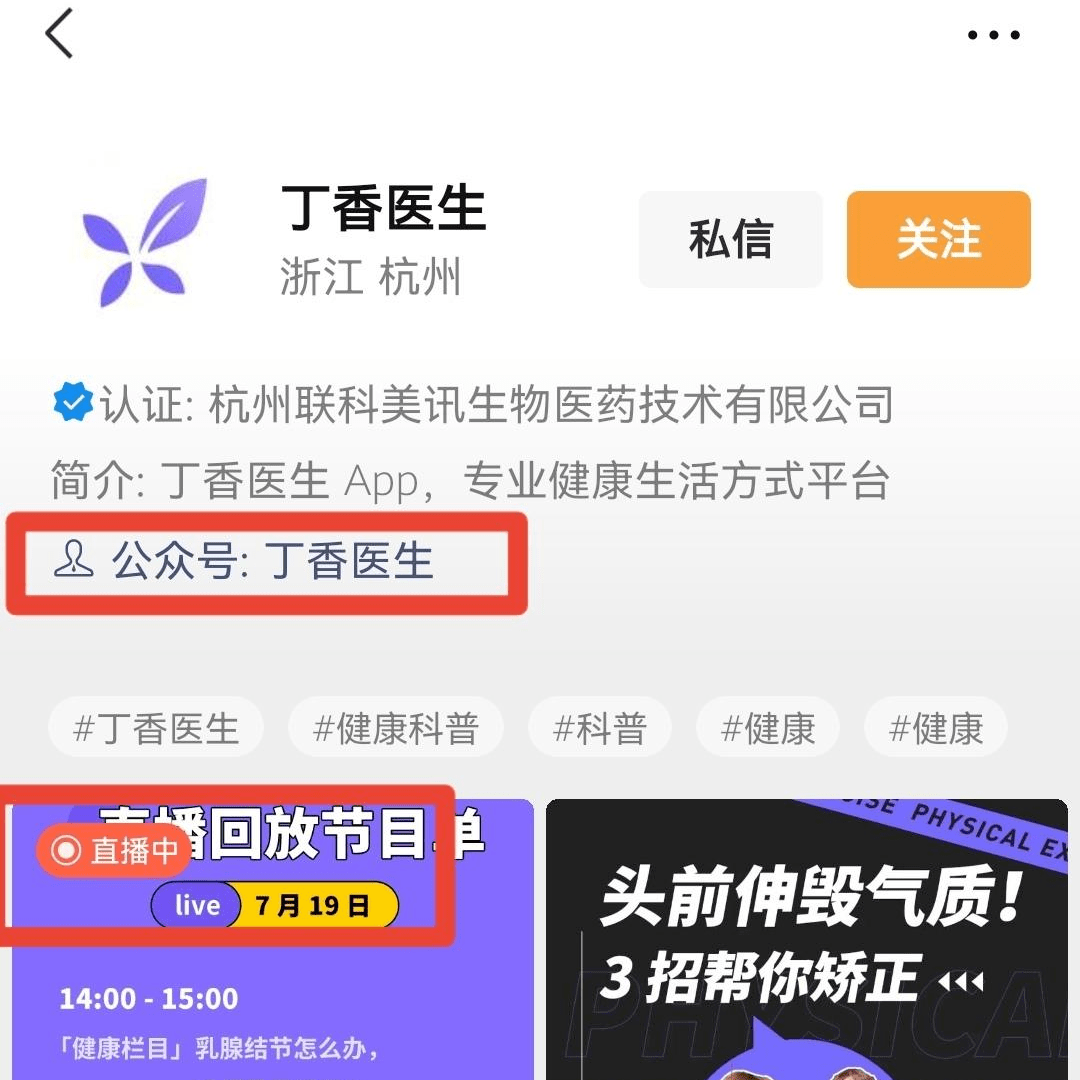Open the three-dot overflow menu
This screenshot has width=1080, height=1080.
pyautogui.click(x=993, y=35)
